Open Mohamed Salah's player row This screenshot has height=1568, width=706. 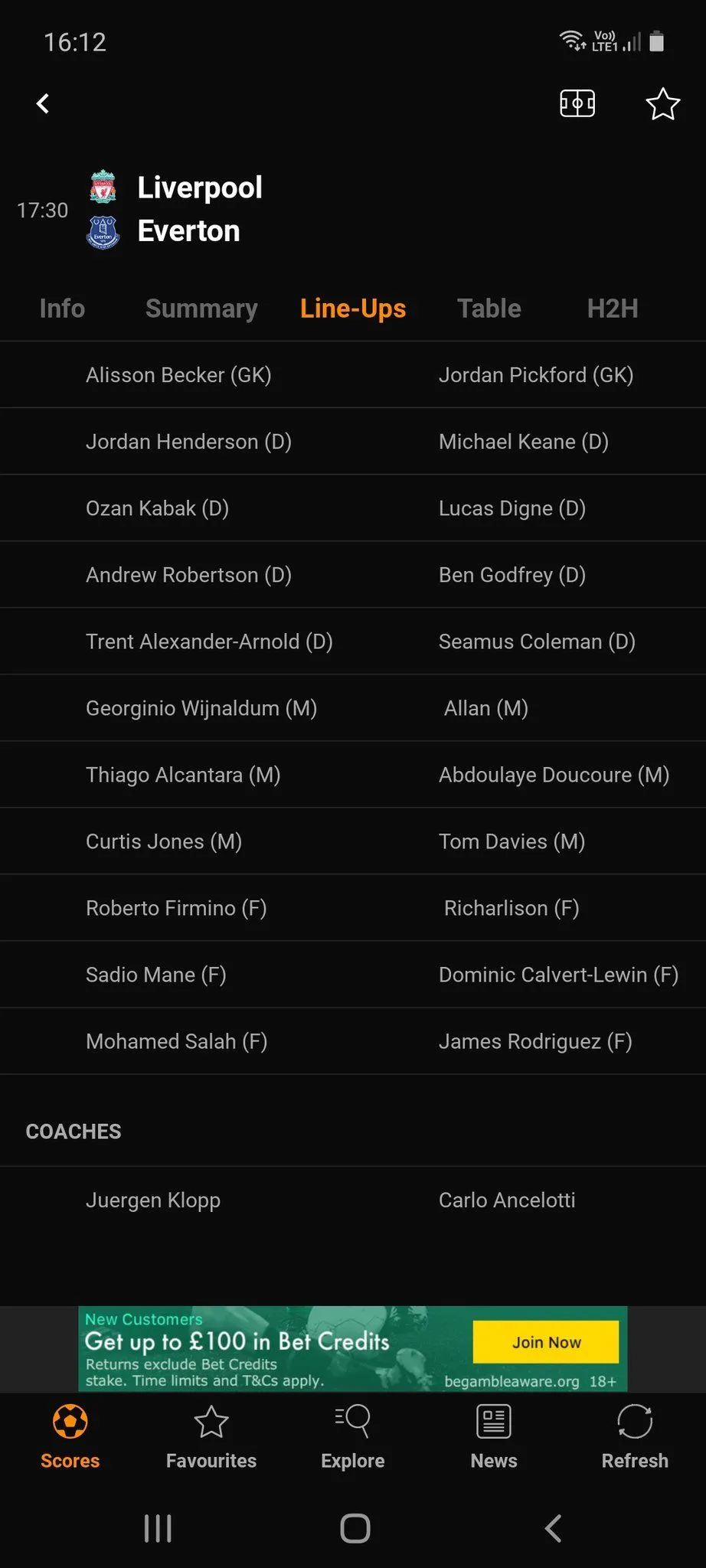click(x=176, y=1041)
